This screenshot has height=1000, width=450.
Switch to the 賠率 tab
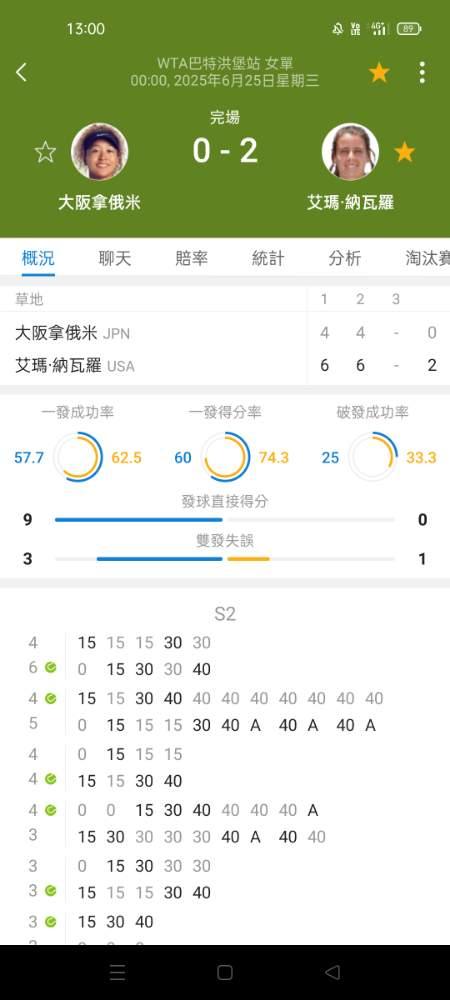pos(191,258)
